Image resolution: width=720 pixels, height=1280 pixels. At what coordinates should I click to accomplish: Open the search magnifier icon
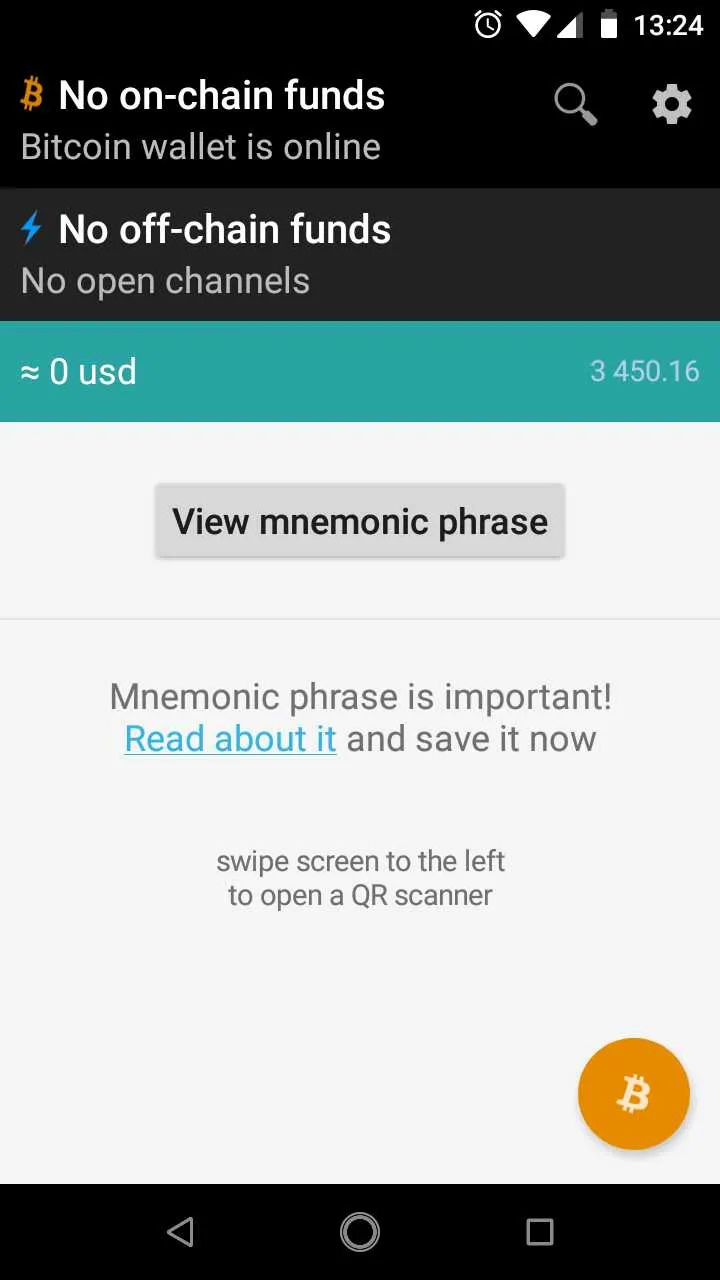click(x=576, y=103)
